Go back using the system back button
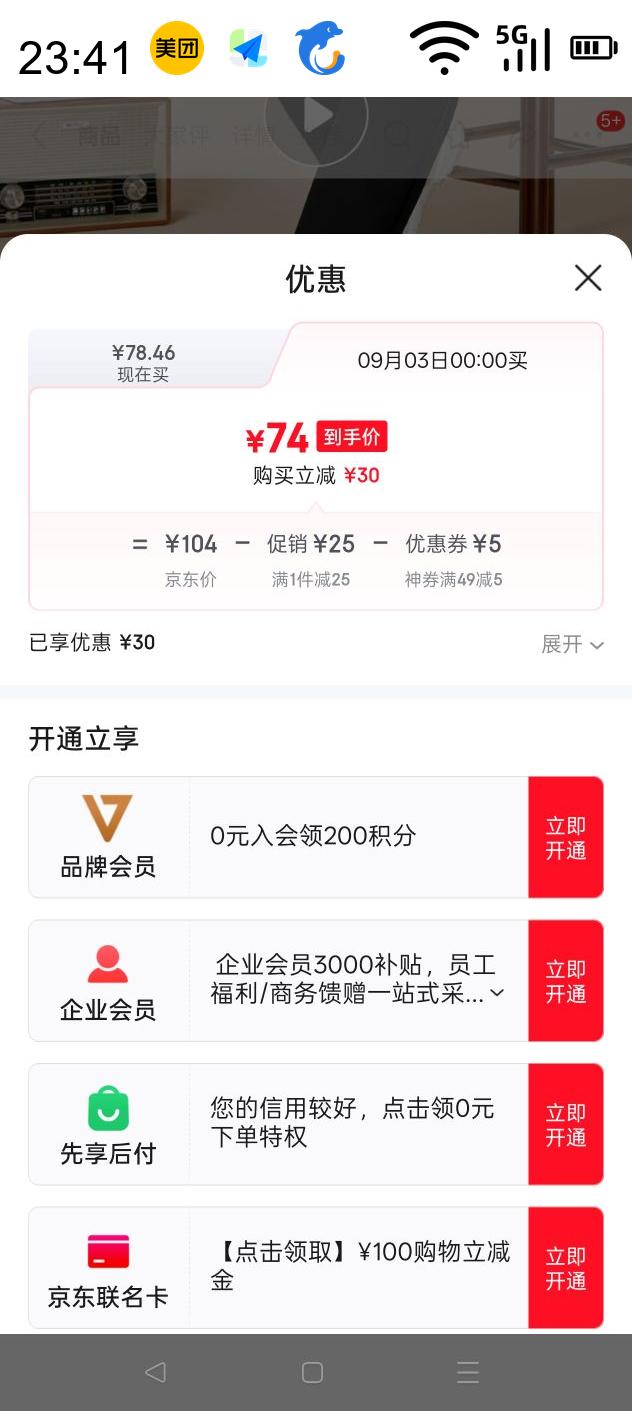The image size is (632, 1411). click(x=155, y=1372)
